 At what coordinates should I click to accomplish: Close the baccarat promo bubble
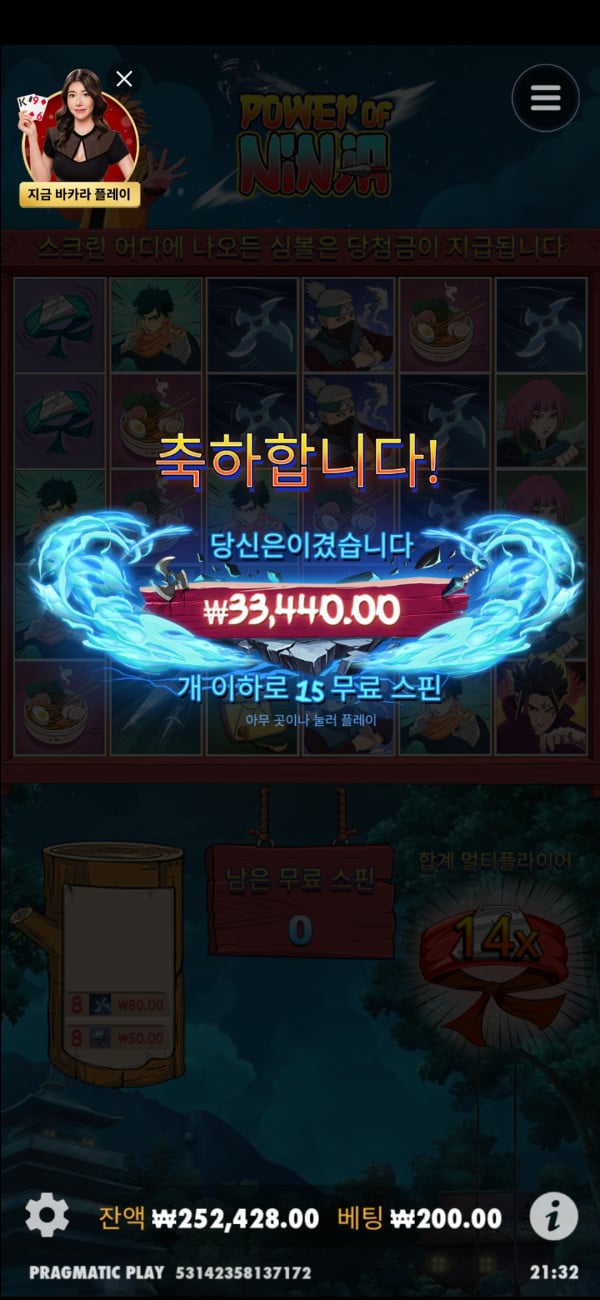pos(124,78)
